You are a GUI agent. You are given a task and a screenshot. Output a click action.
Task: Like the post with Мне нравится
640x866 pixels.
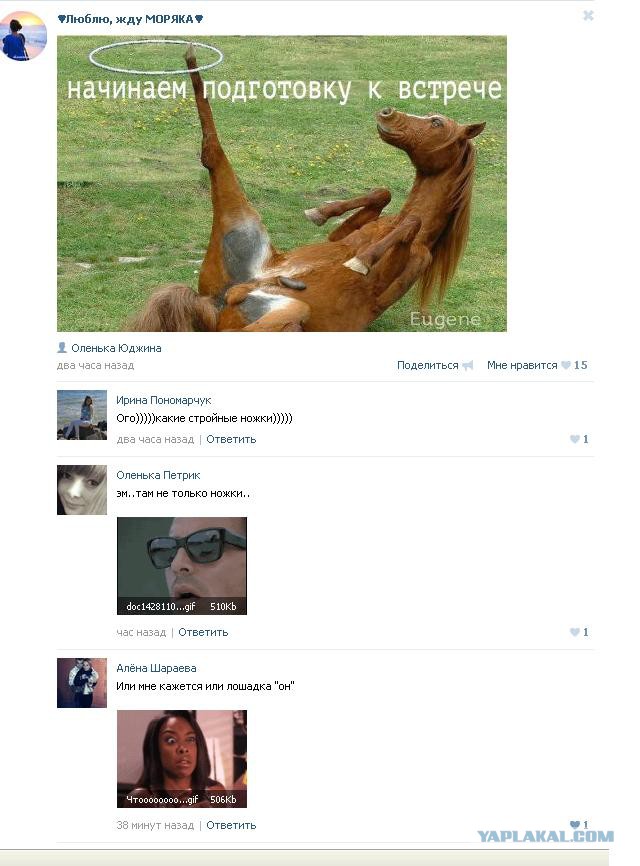[522, 365]
